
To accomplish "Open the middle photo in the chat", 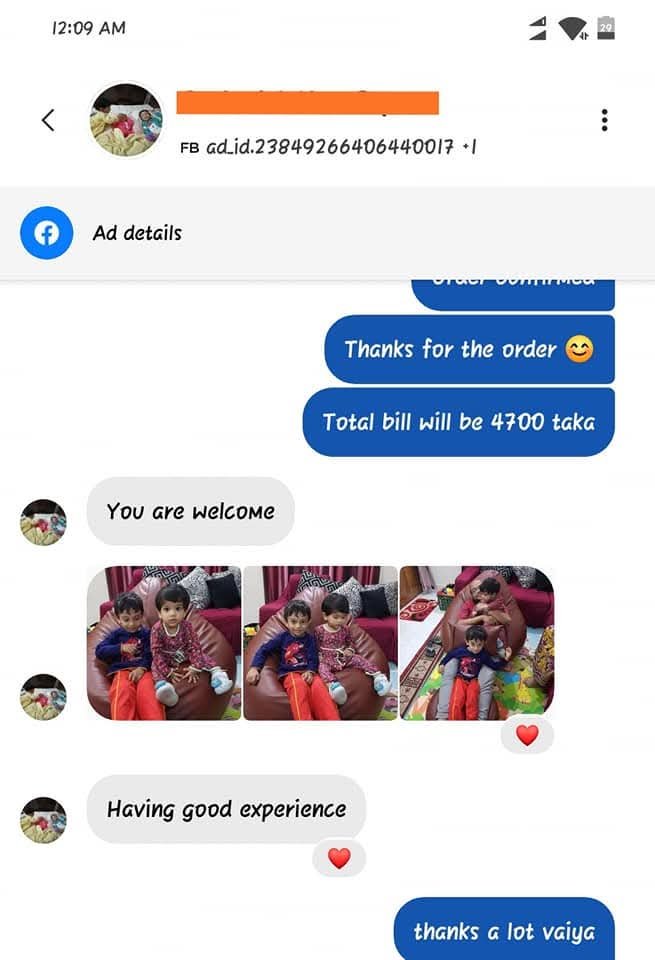I will (x=319, y=642).
